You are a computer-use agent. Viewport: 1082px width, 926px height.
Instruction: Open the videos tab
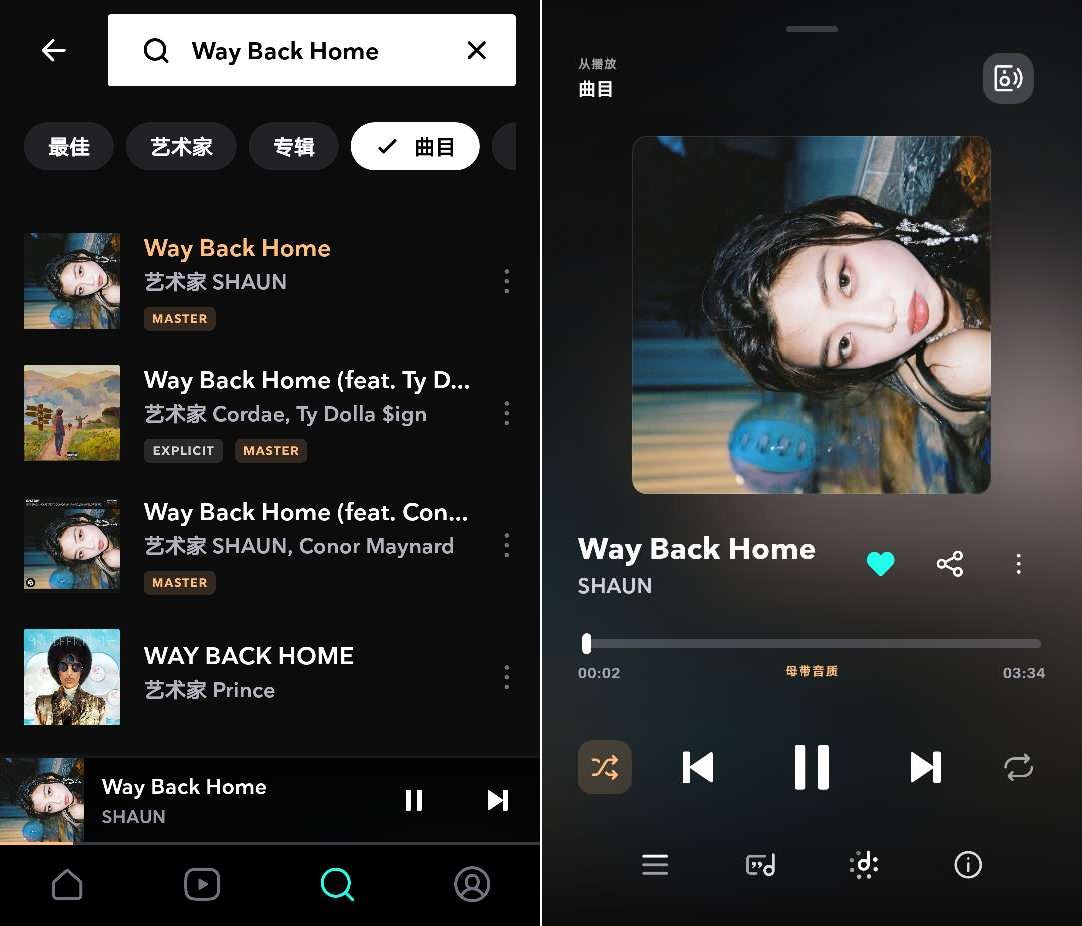pyautogui.click(x=202, y=884)
